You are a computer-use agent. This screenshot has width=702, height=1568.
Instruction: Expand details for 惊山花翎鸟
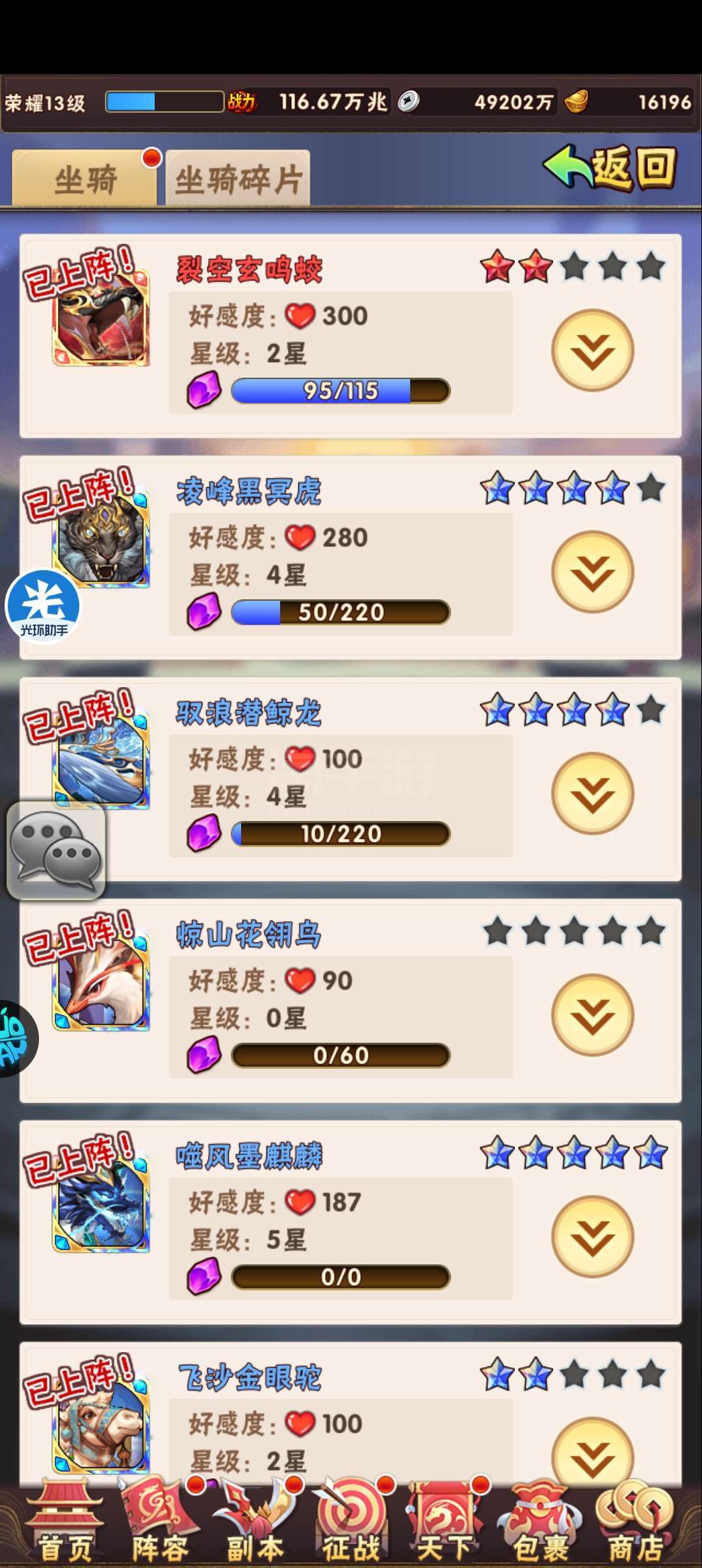(x=592, y=1015)
